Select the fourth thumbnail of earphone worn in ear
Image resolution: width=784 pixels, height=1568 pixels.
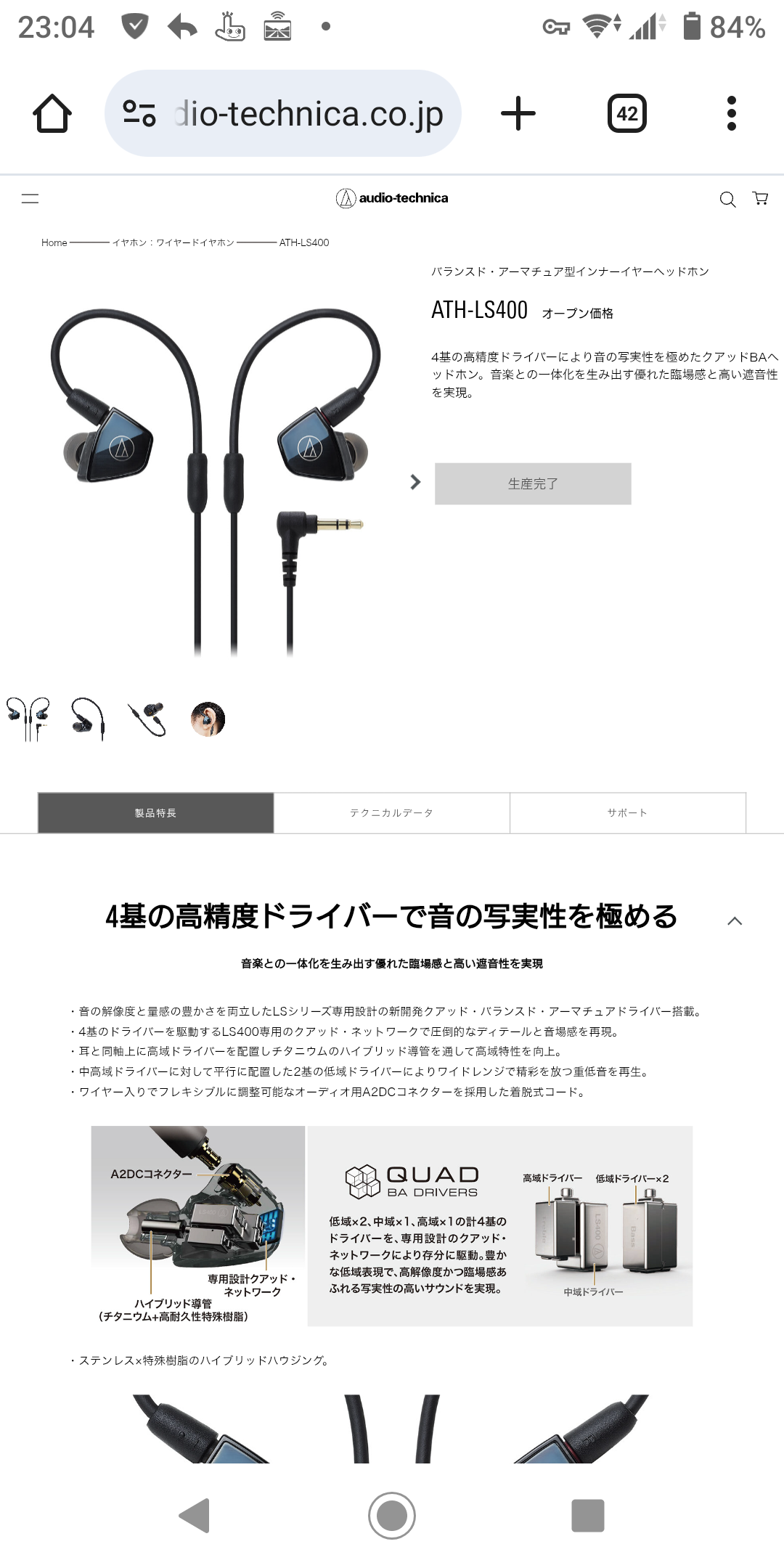pyautogui.click(x=208, y=719)
